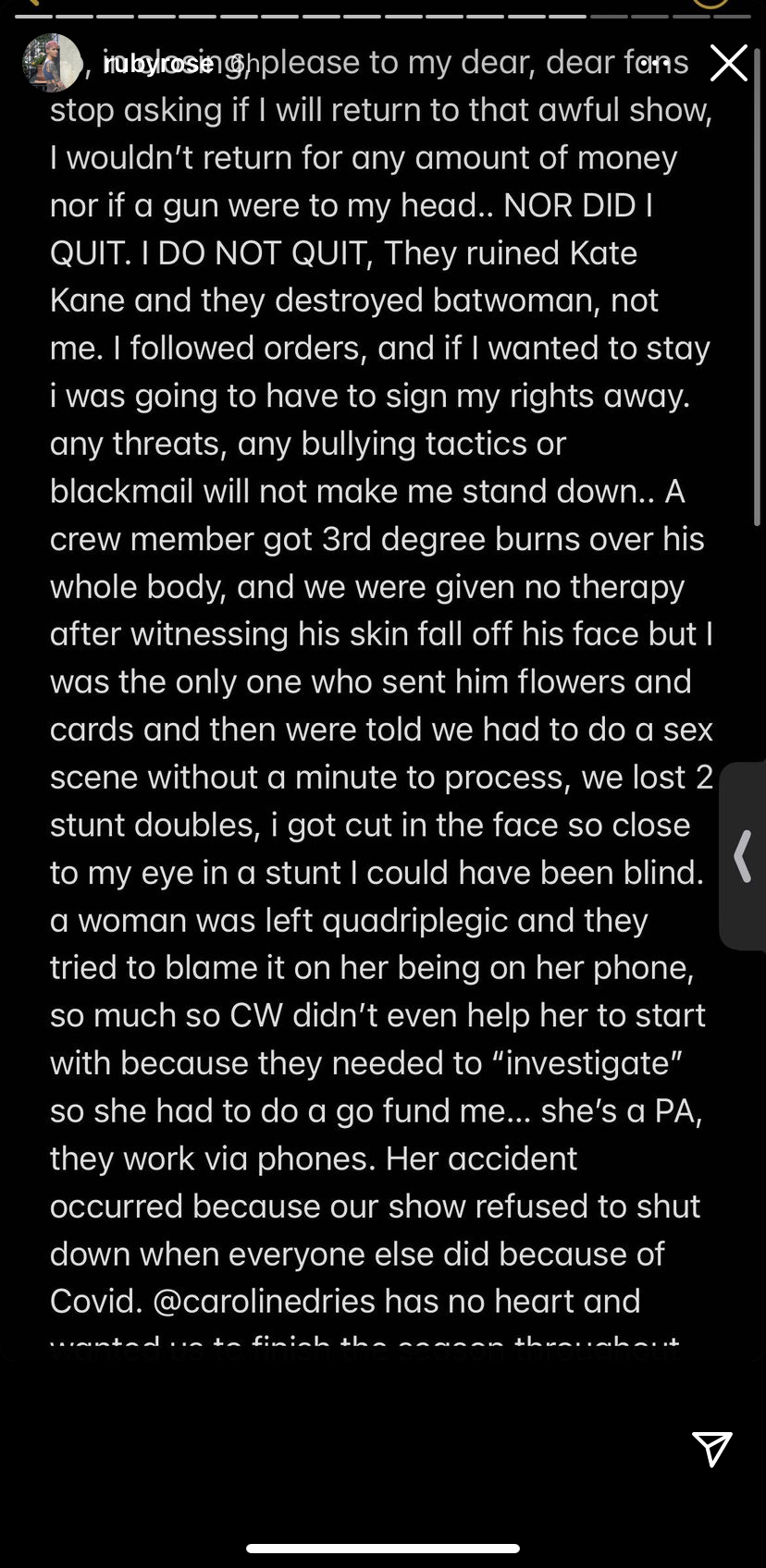This screenshot has height=1568, width=766.
Task: Close the story viewer
Action: click(728, 63)
